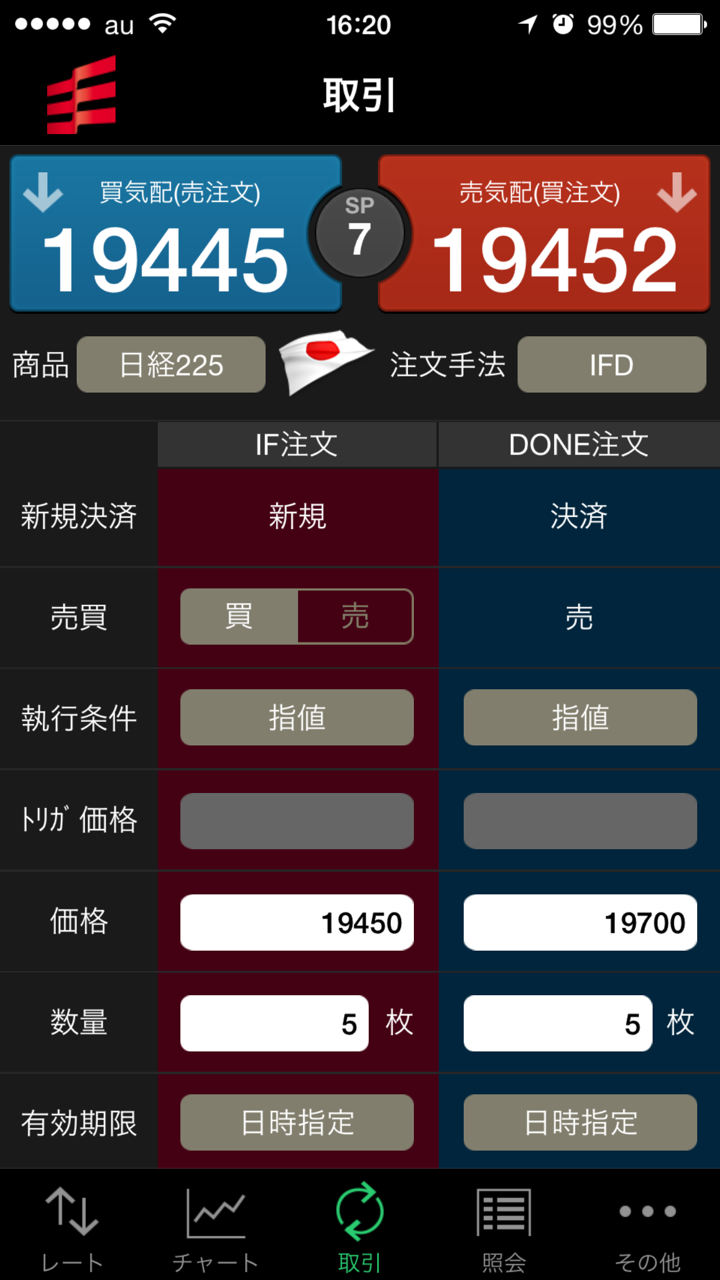Tap the blue 買気配 sell-order price button
Screen dimensions: 720x1280
click(x=176, y=234)
